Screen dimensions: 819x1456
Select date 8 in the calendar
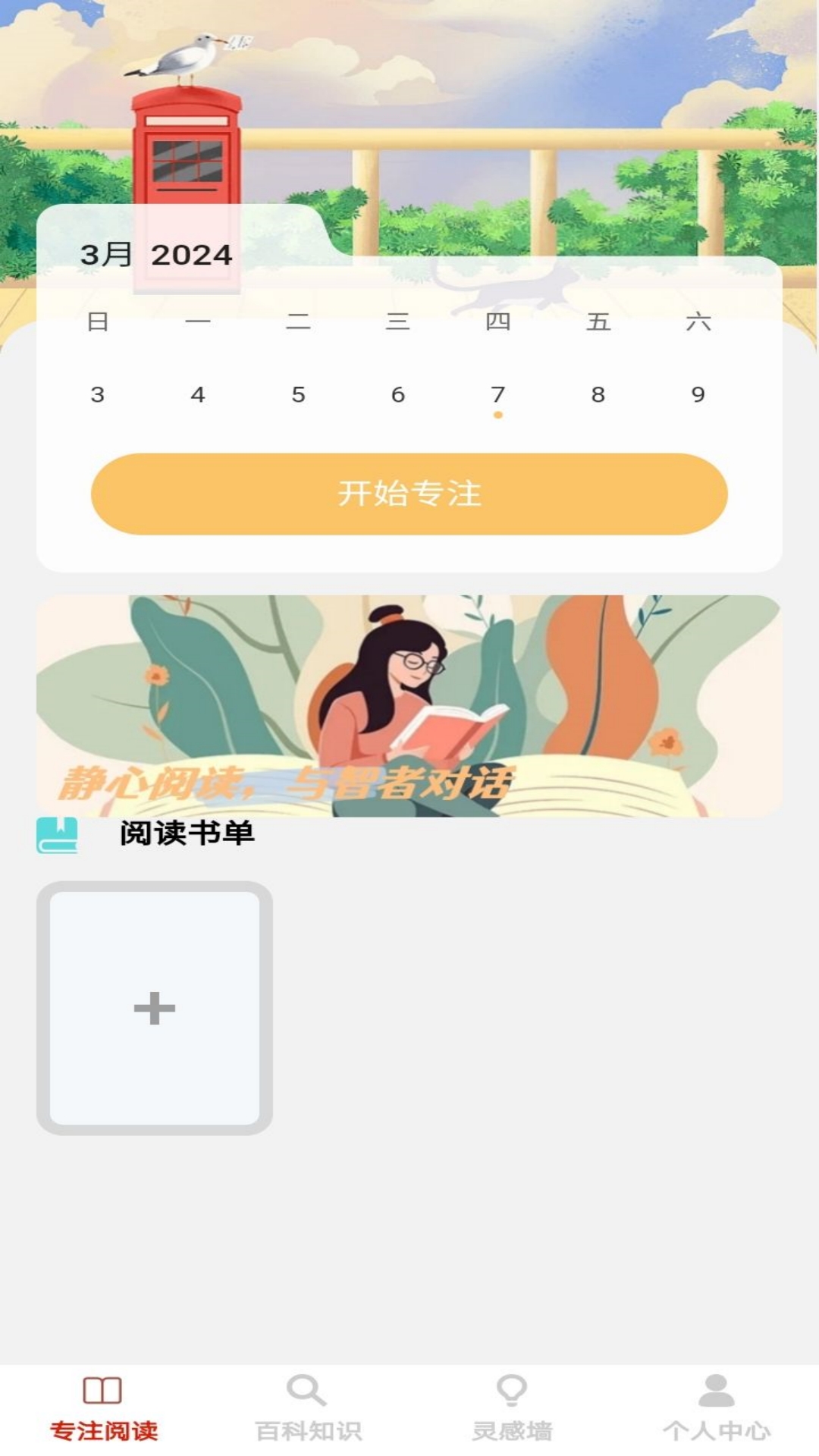[598, 394]
